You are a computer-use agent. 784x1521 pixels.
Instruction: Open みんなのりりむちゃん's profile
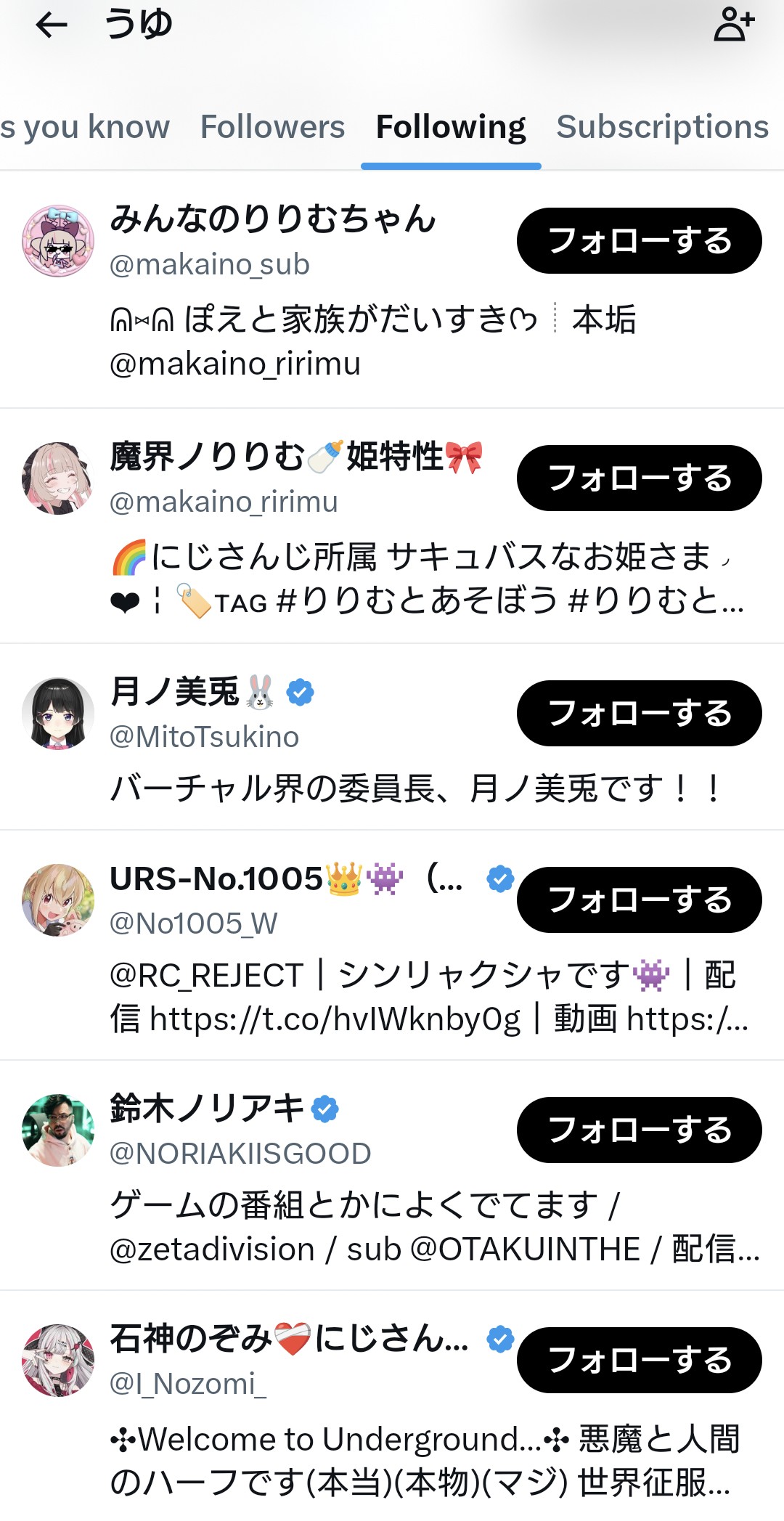(272, 219)
